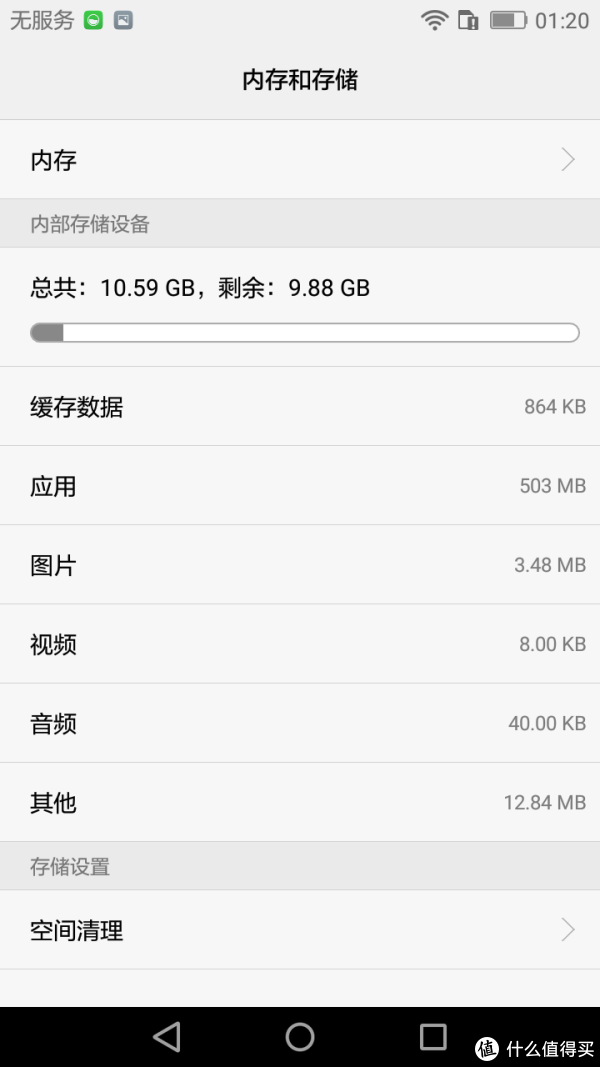This screenshot has height=1067, width=600.
Task: Open 应用 storage usage
Action: pyautogui.click(x=300, y=486)
